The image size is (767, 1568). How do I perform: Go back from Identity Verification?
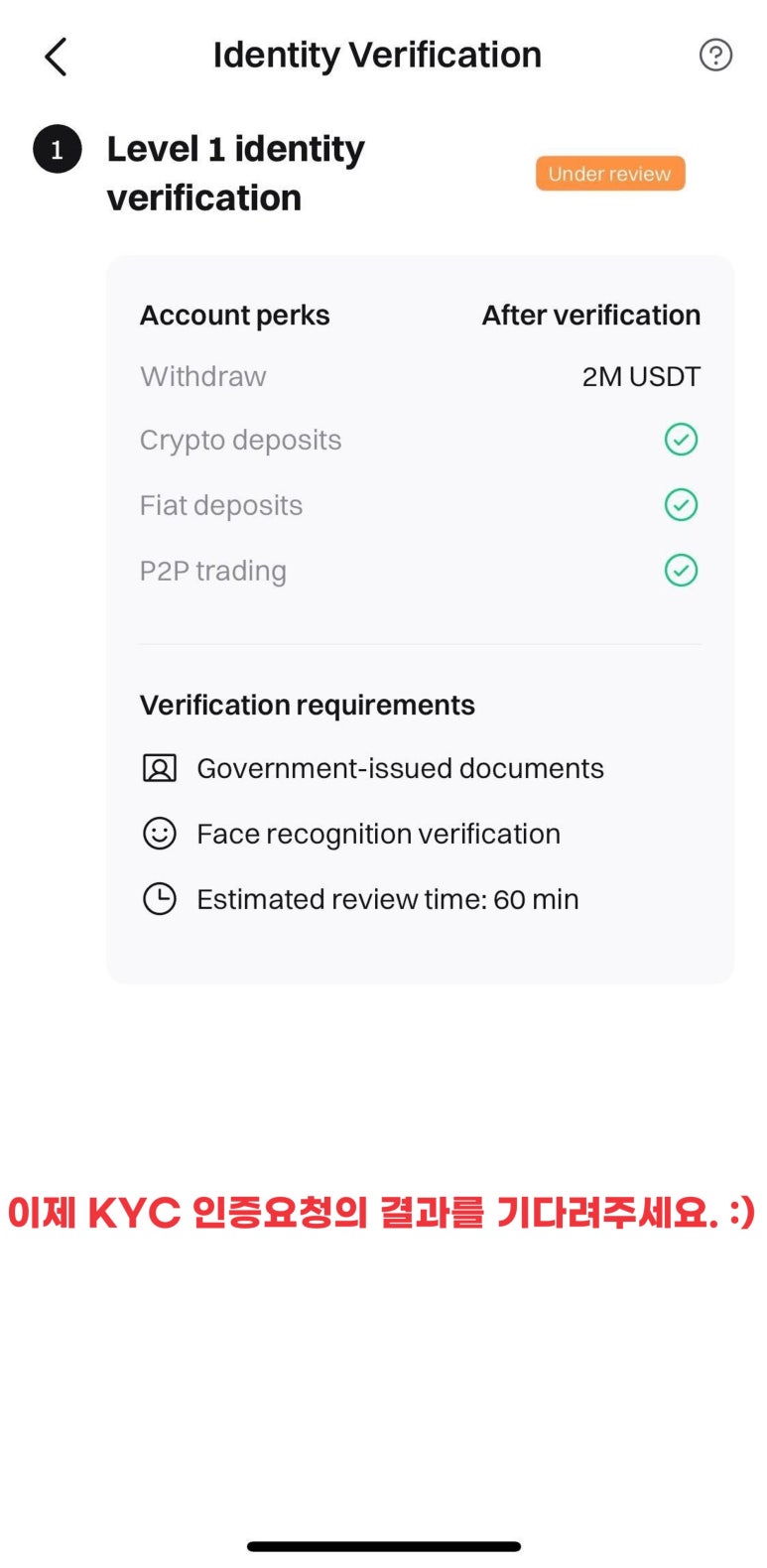click(57, 57)
